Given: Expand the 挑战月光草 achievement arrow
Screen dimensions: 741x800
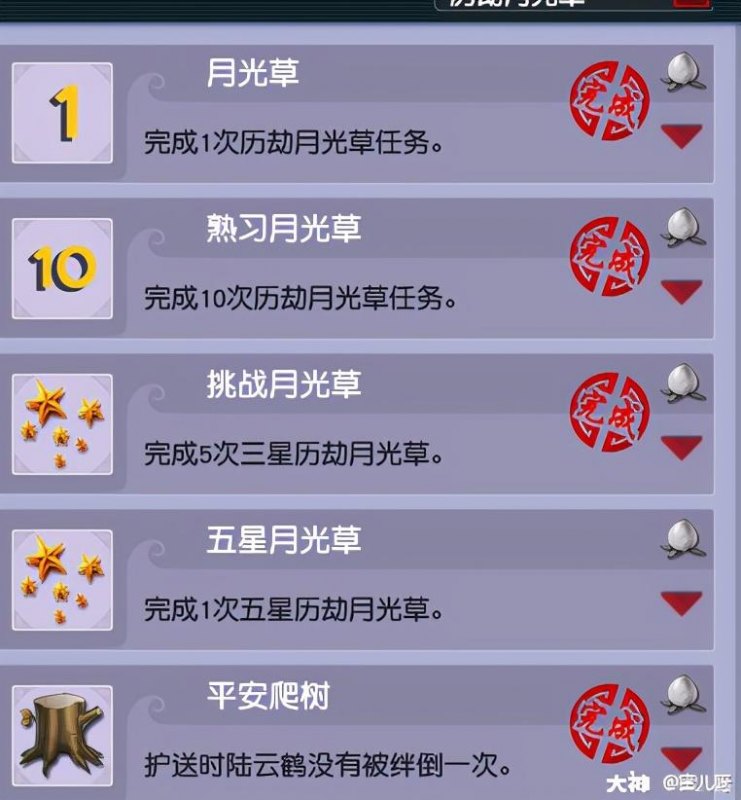Looking at the screenshot, I should (x=682, y=447).
